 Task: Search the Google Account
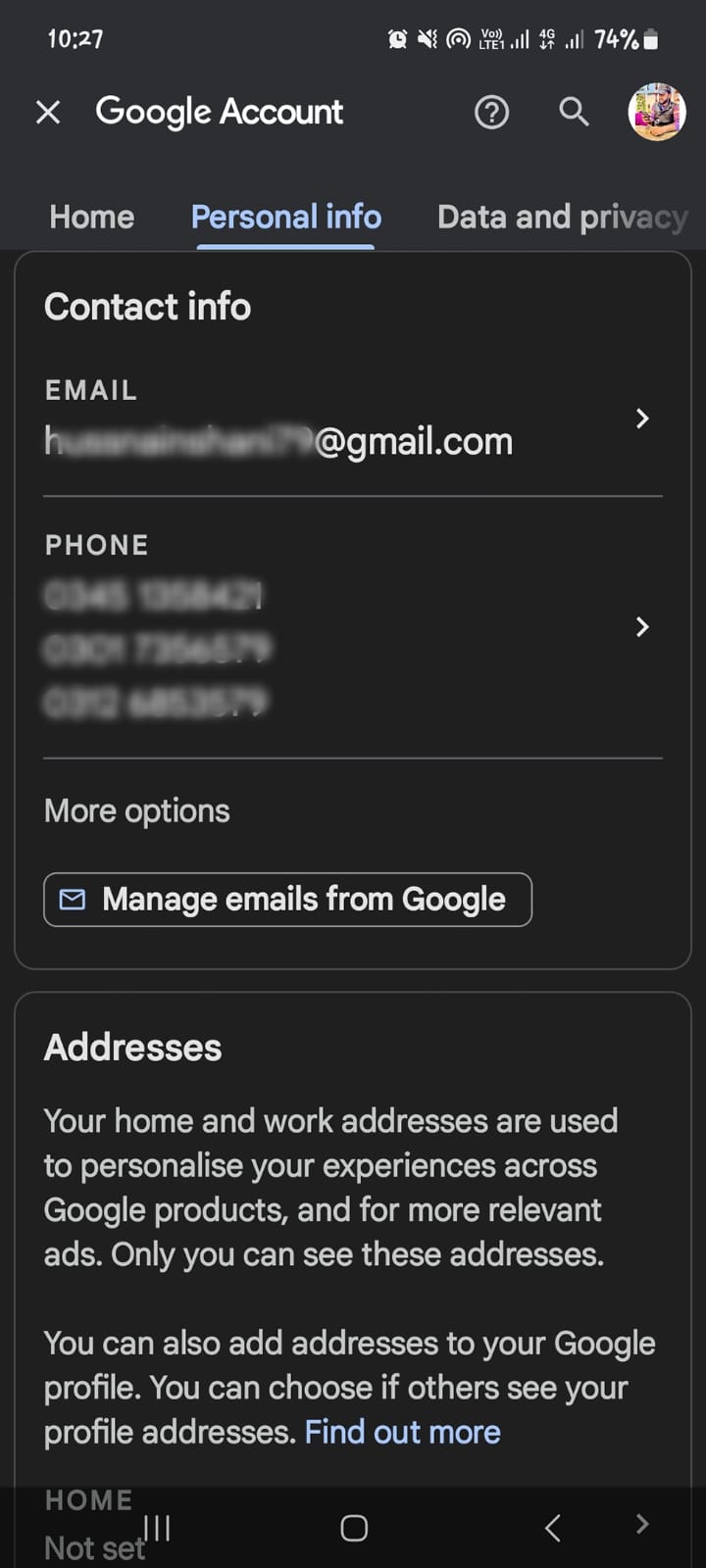pos(574,113)
